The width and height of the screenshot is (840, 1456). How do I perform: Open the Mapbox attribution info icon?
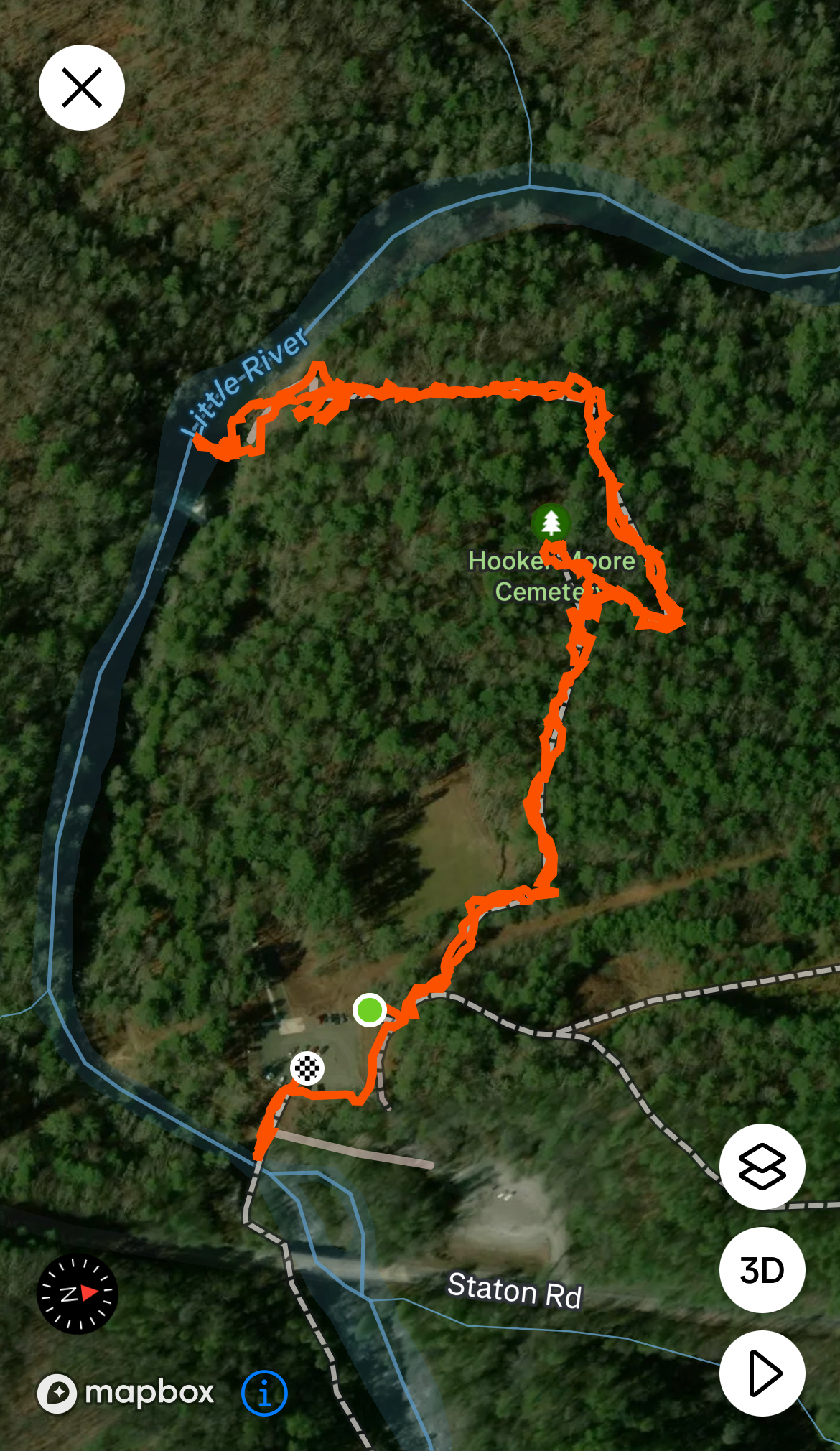pyautogui.click(x=264, y=1394)
